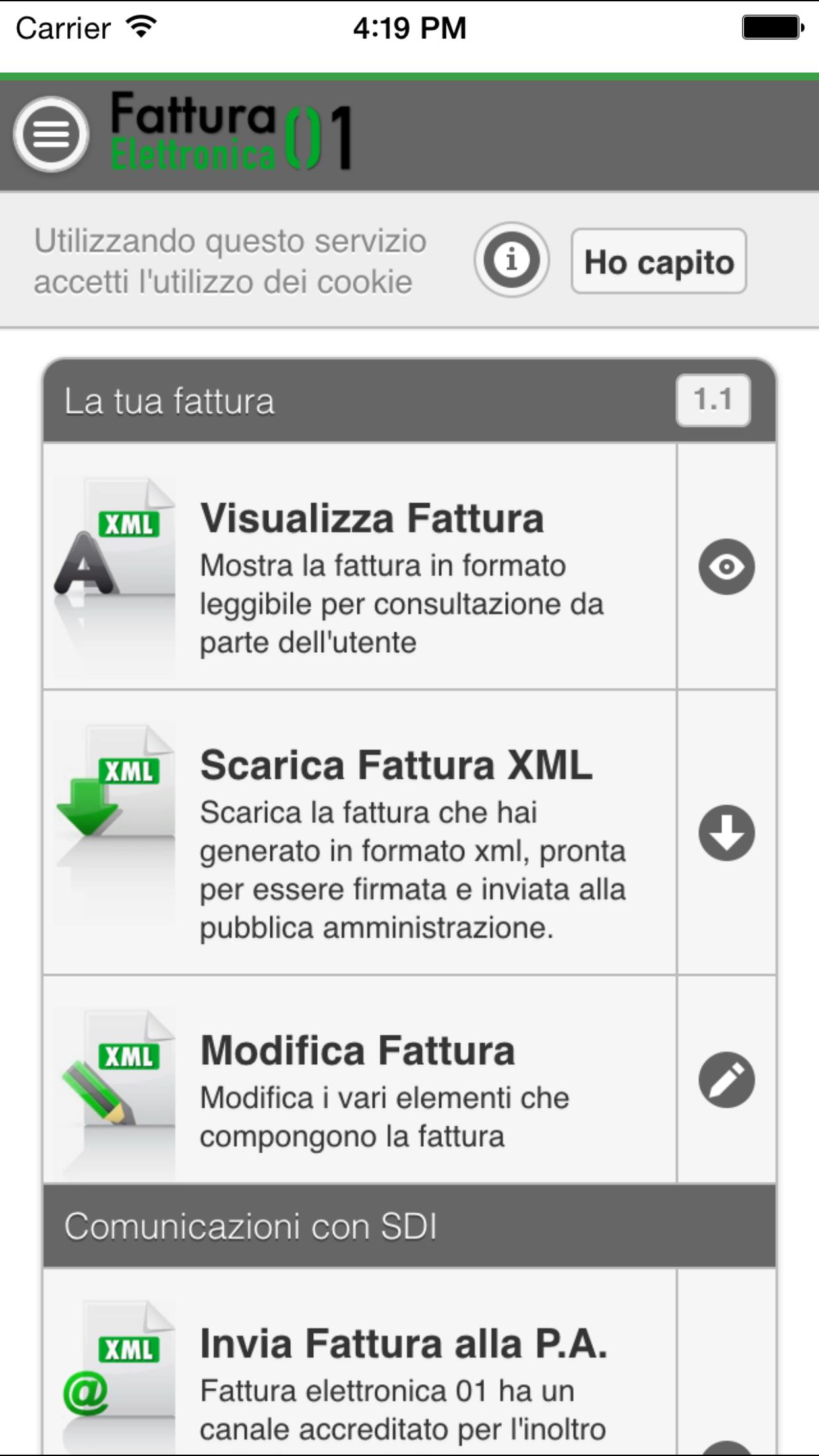The image size is (819, 1456).
Task: Tap the cookie info circle icon
Action: point(512,261)
